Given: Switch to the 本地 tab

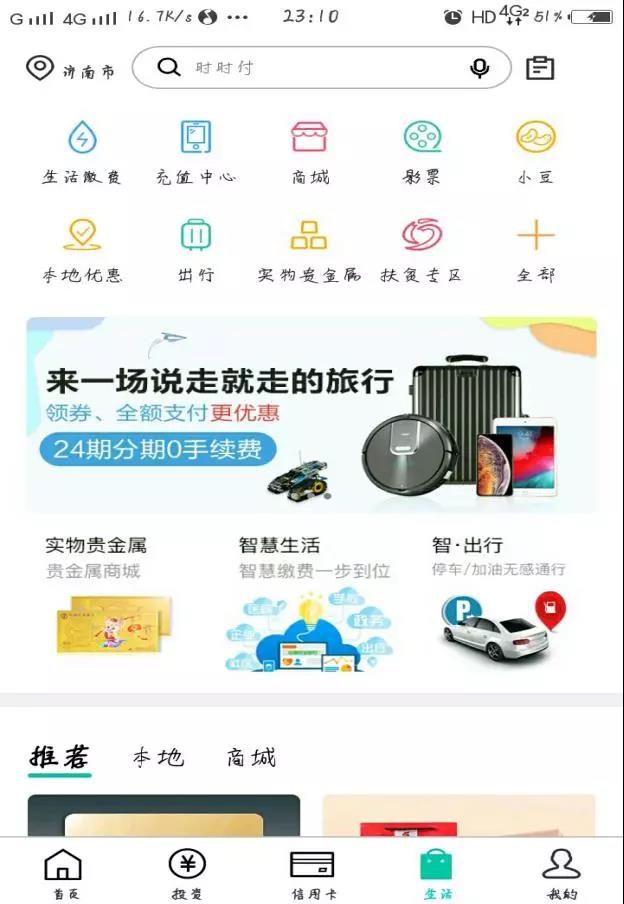Looking at the screenshot, I should [x=158, y=758].
